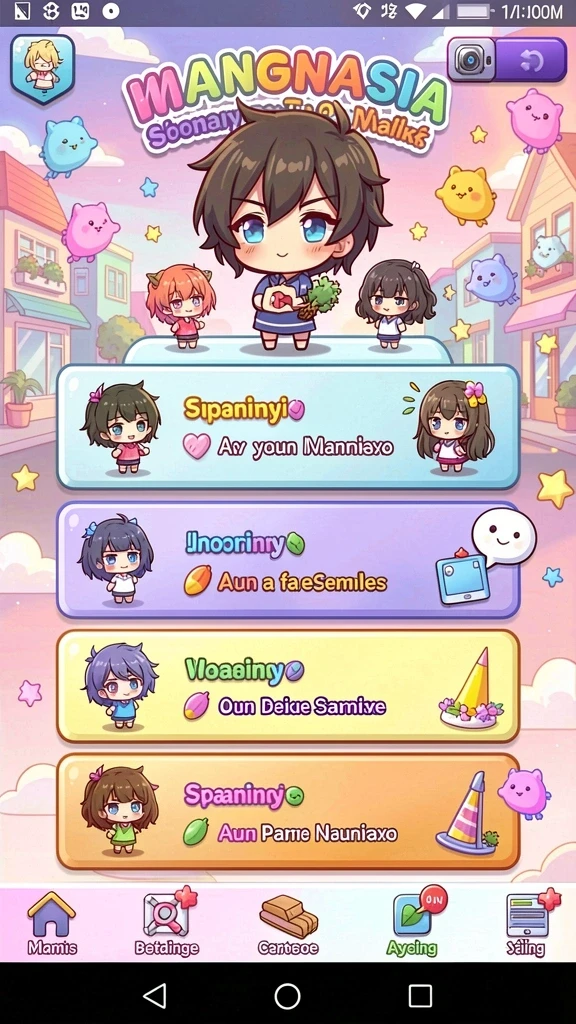The height and width of the screenshot is (1024, 576).
Task: Tap the camera button
Action: click(471, 60)
